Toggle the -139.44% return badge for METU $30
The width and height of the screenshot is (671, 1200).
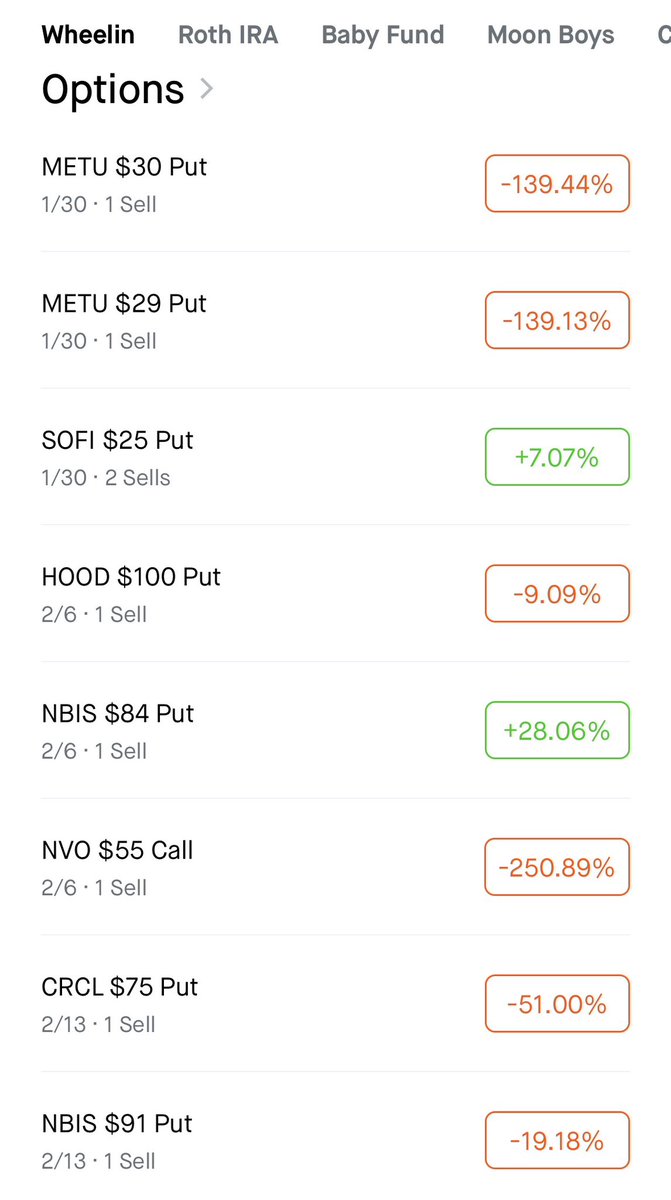(x=557, y=184)
